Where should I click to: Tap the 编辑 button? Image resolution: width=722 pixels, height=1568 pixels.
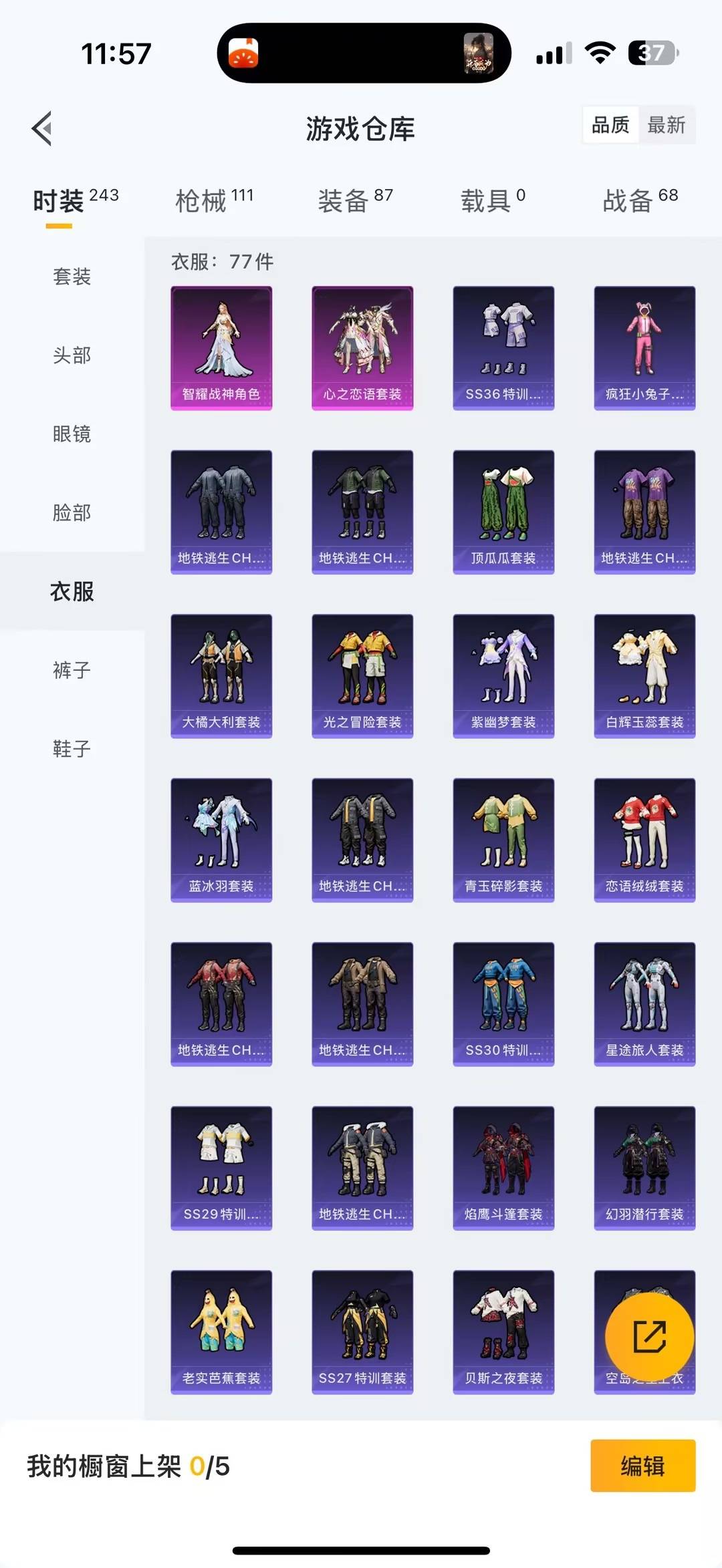[x=642, y=1465]
